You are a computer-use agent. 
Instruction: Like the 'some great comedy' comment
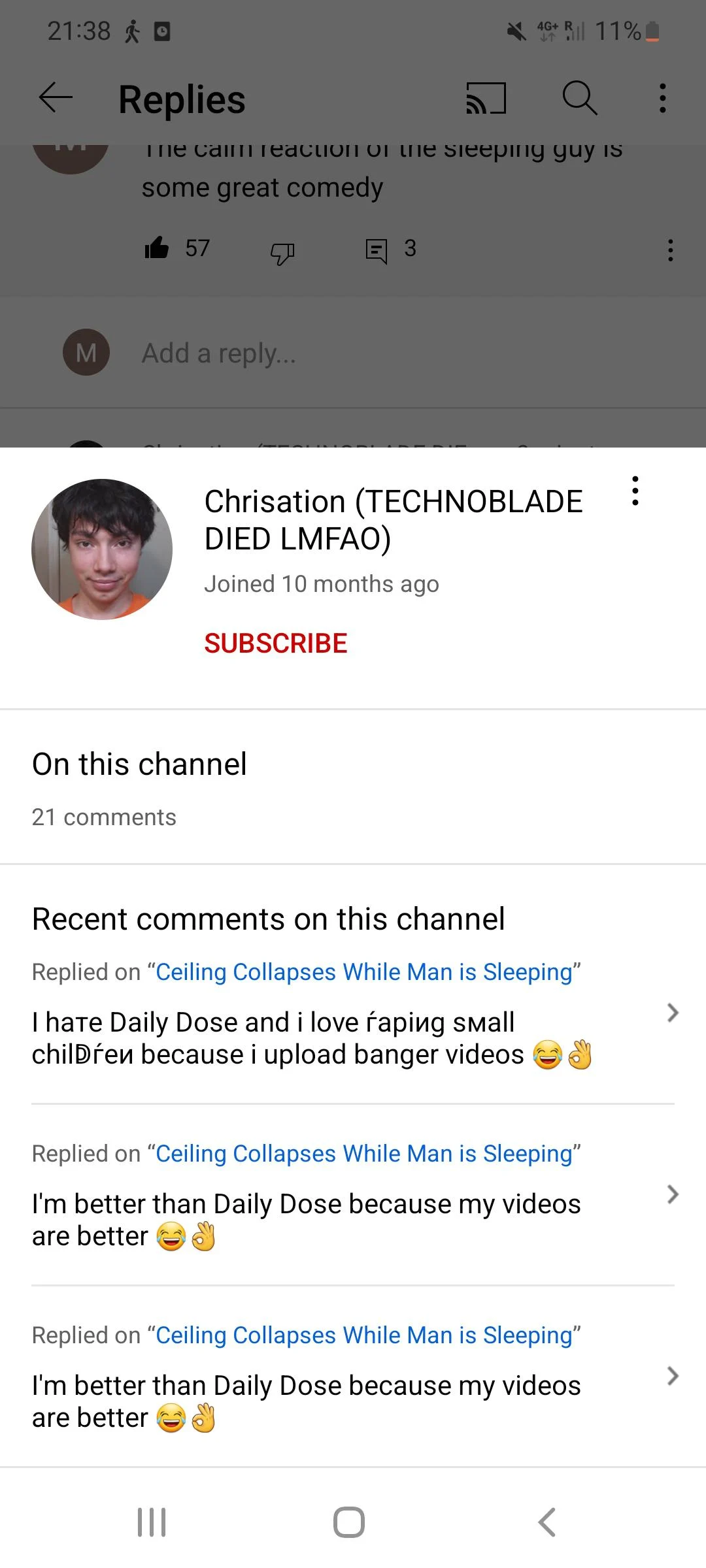157,249
